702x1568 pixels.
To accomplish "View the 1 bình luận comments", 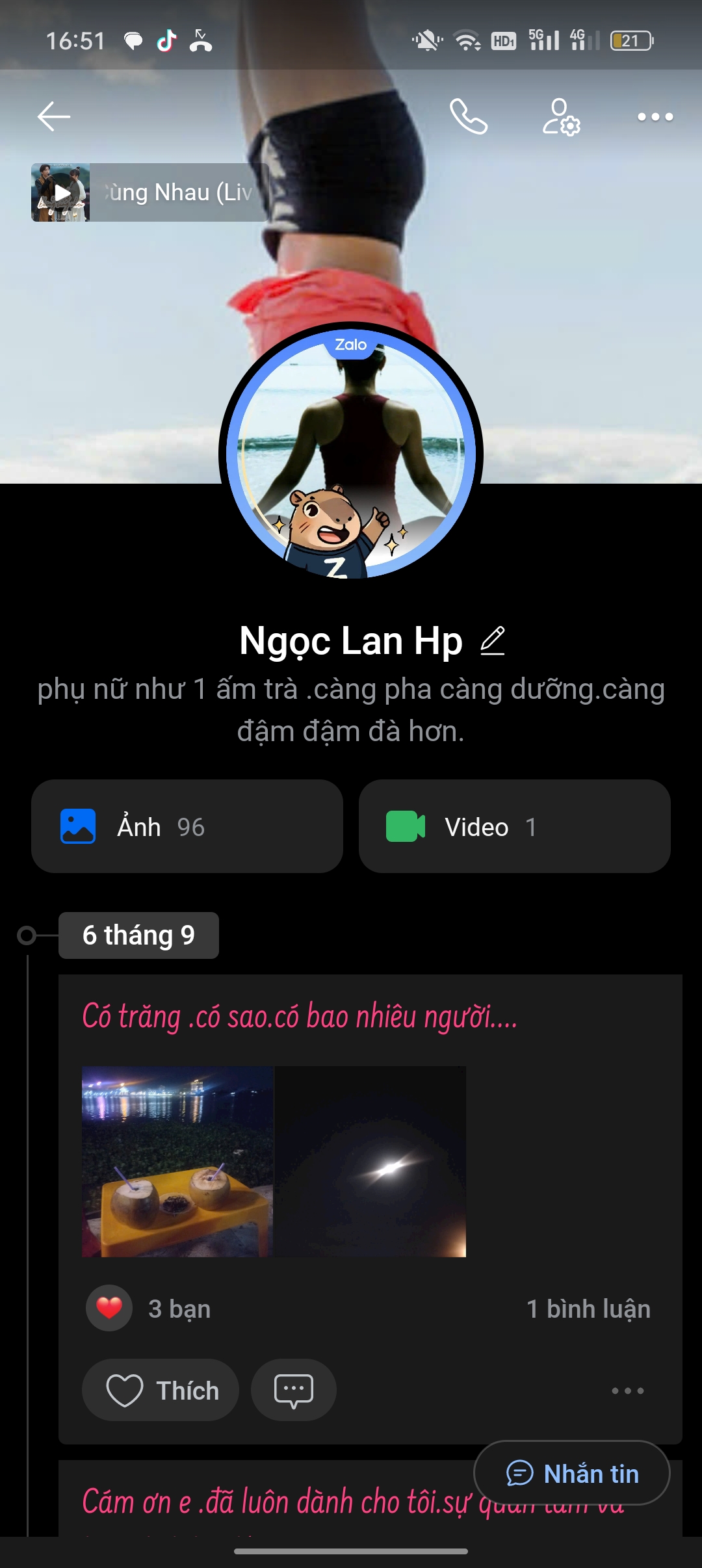I will pos(588,1309).
